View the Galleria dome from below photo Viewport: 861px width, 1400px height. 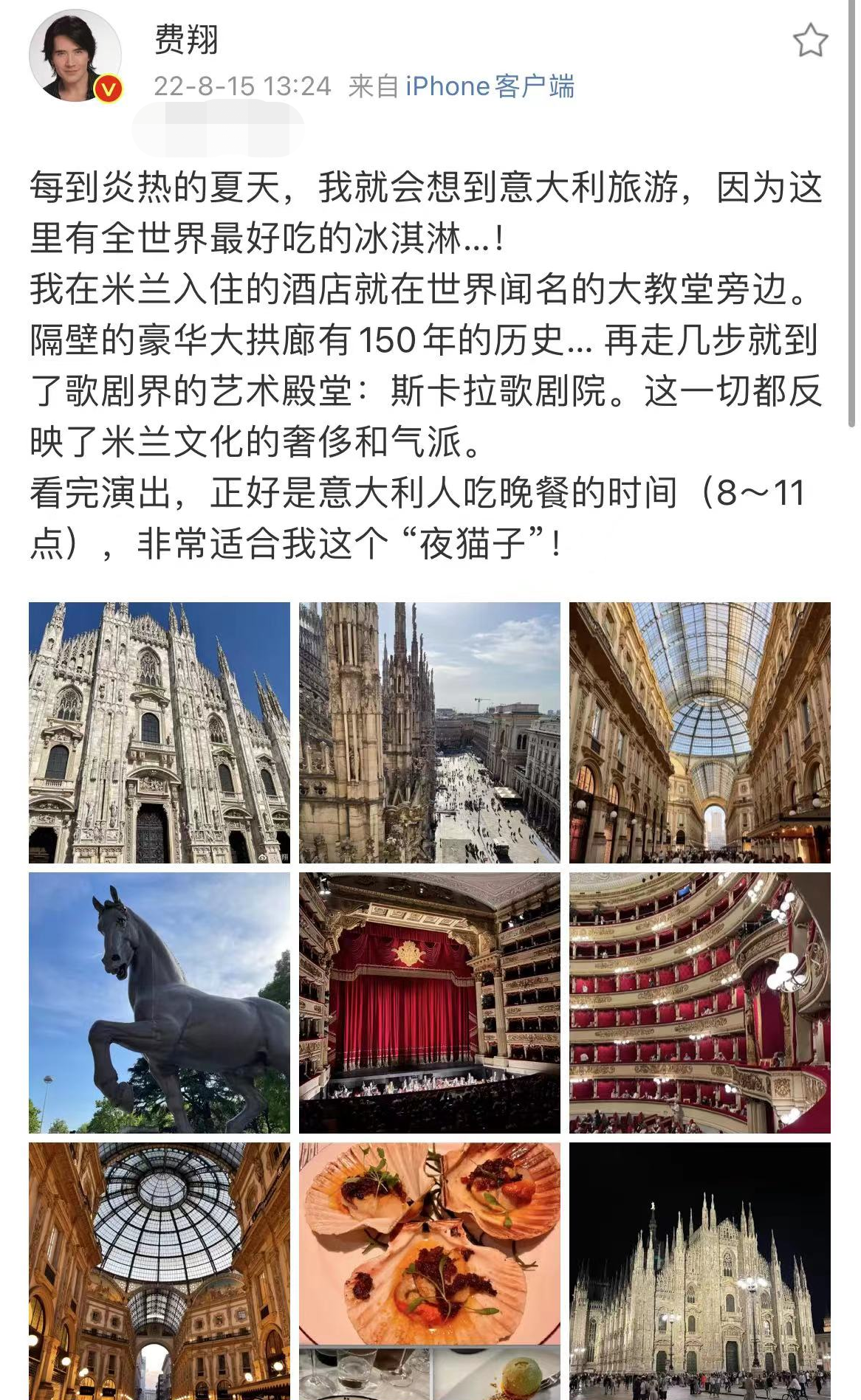point(159,1269)
